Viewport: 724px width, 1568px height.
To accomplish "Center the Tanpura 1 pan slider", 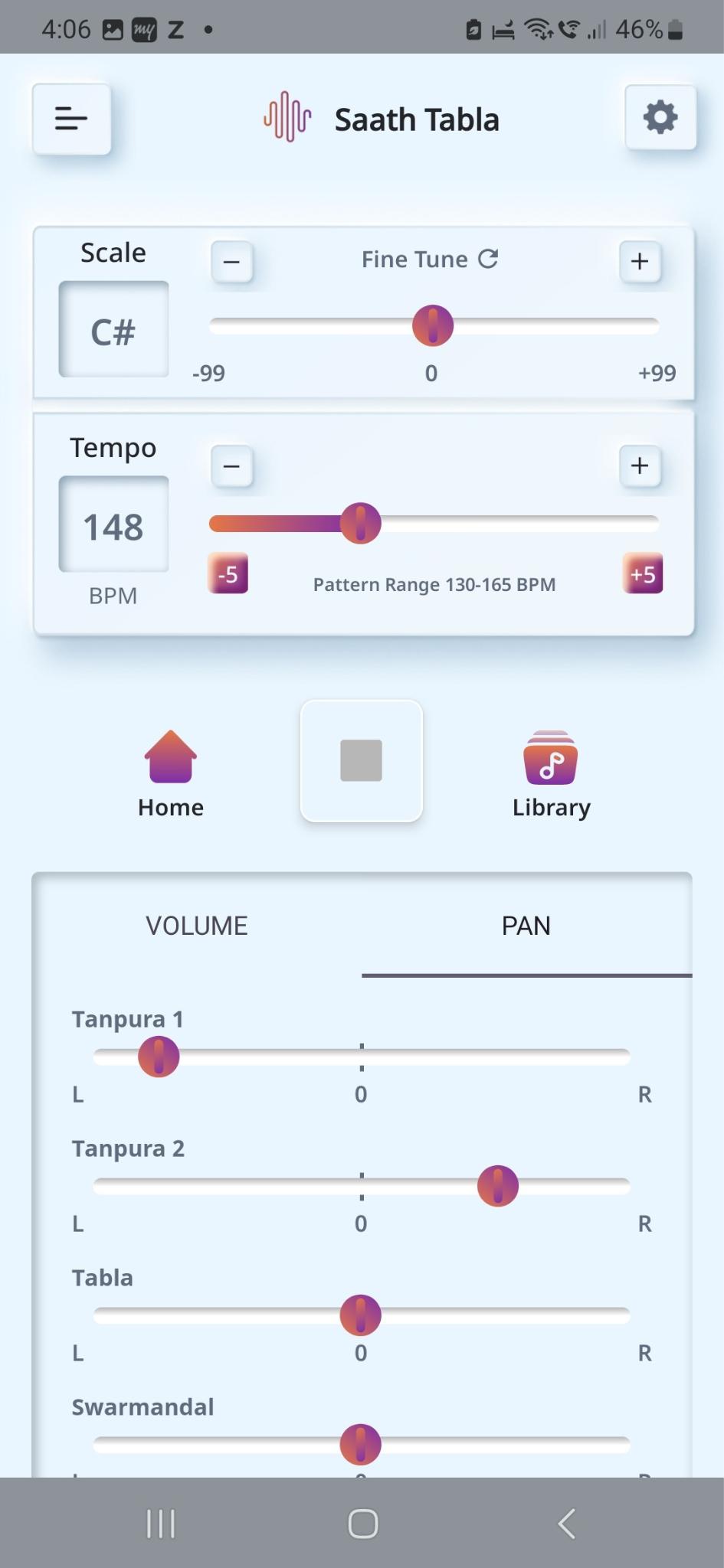I will [x=362, y=1057].
